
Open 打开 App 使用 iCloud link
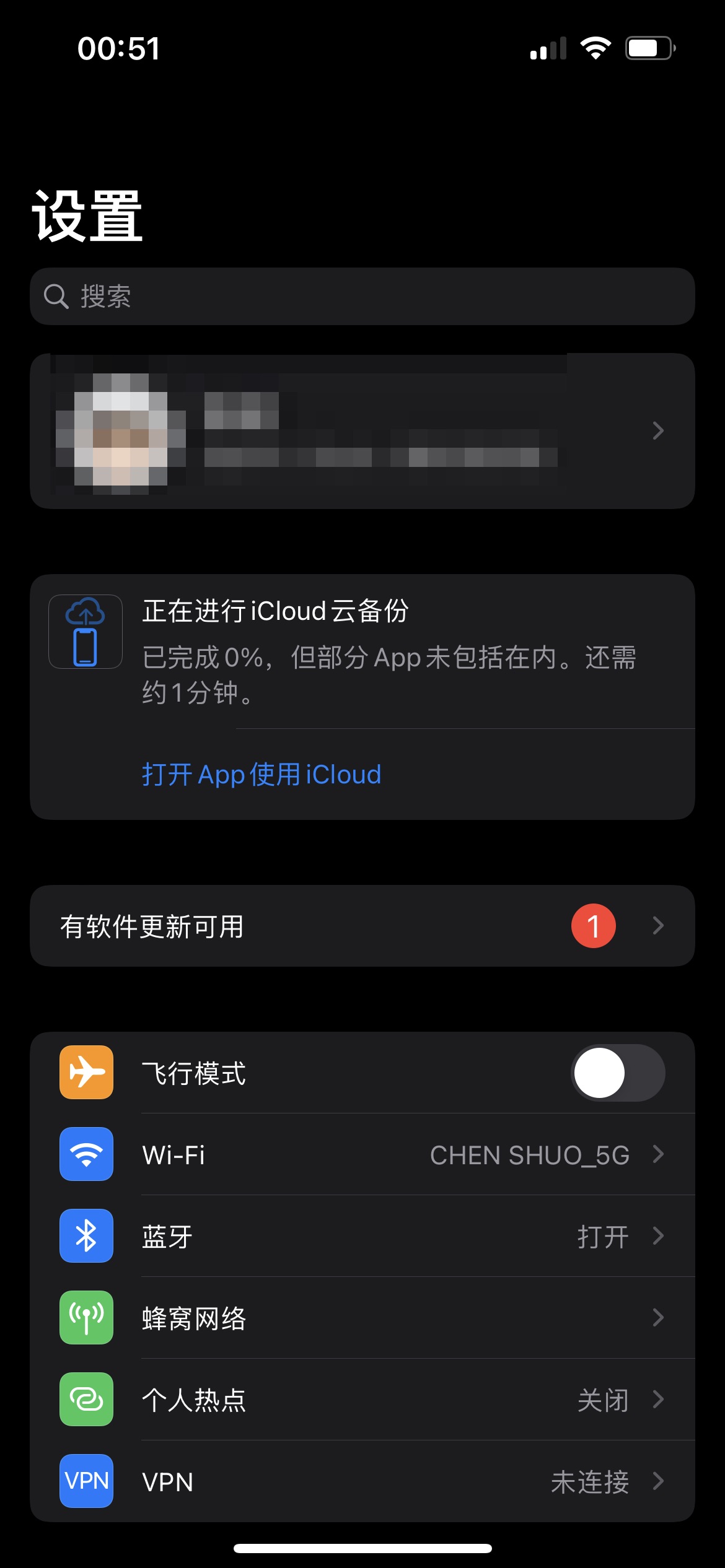pos(261,775)
